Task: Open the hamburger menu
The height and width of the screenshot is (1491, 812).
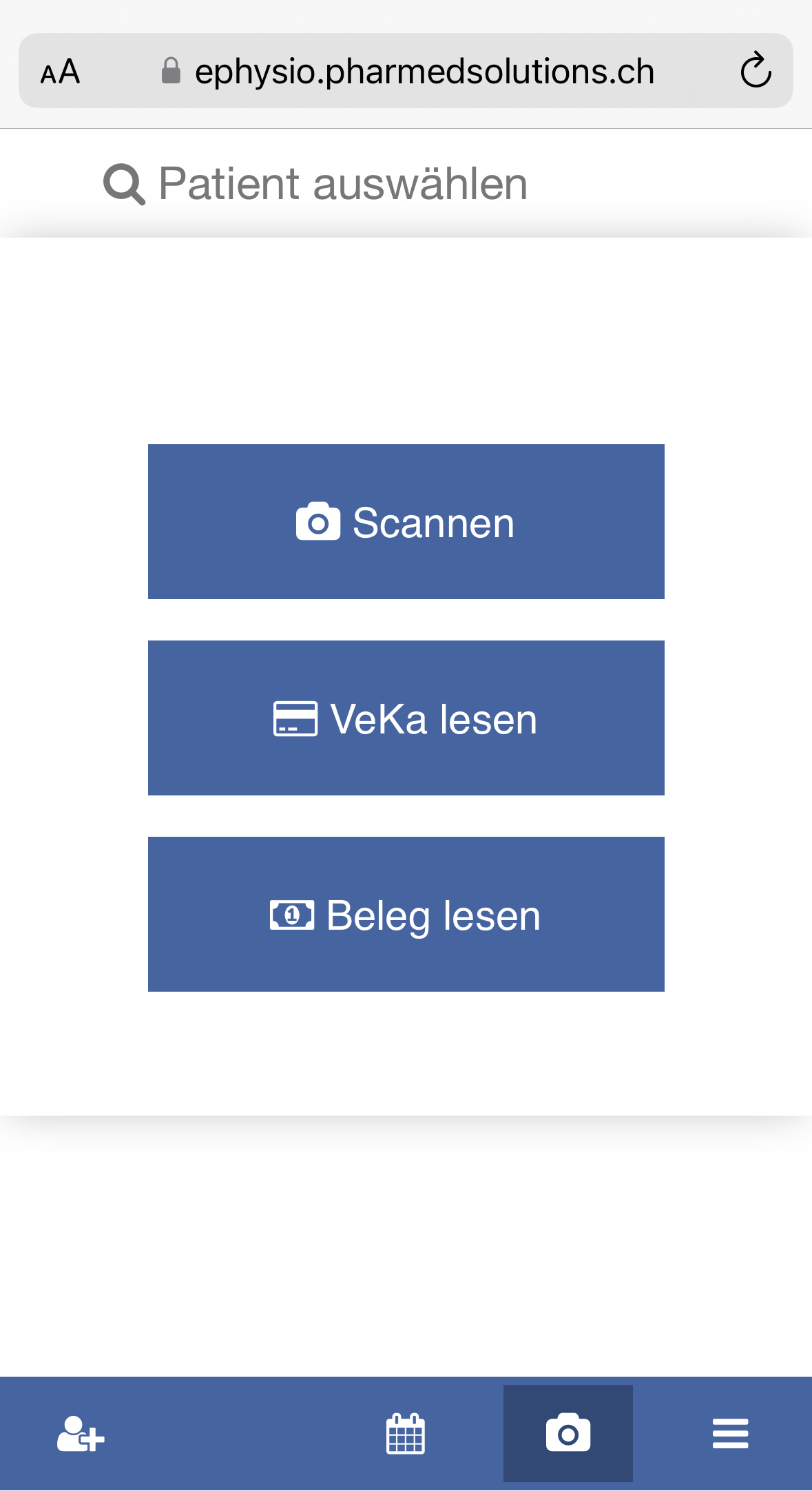Action: [x=730, y=1433]
